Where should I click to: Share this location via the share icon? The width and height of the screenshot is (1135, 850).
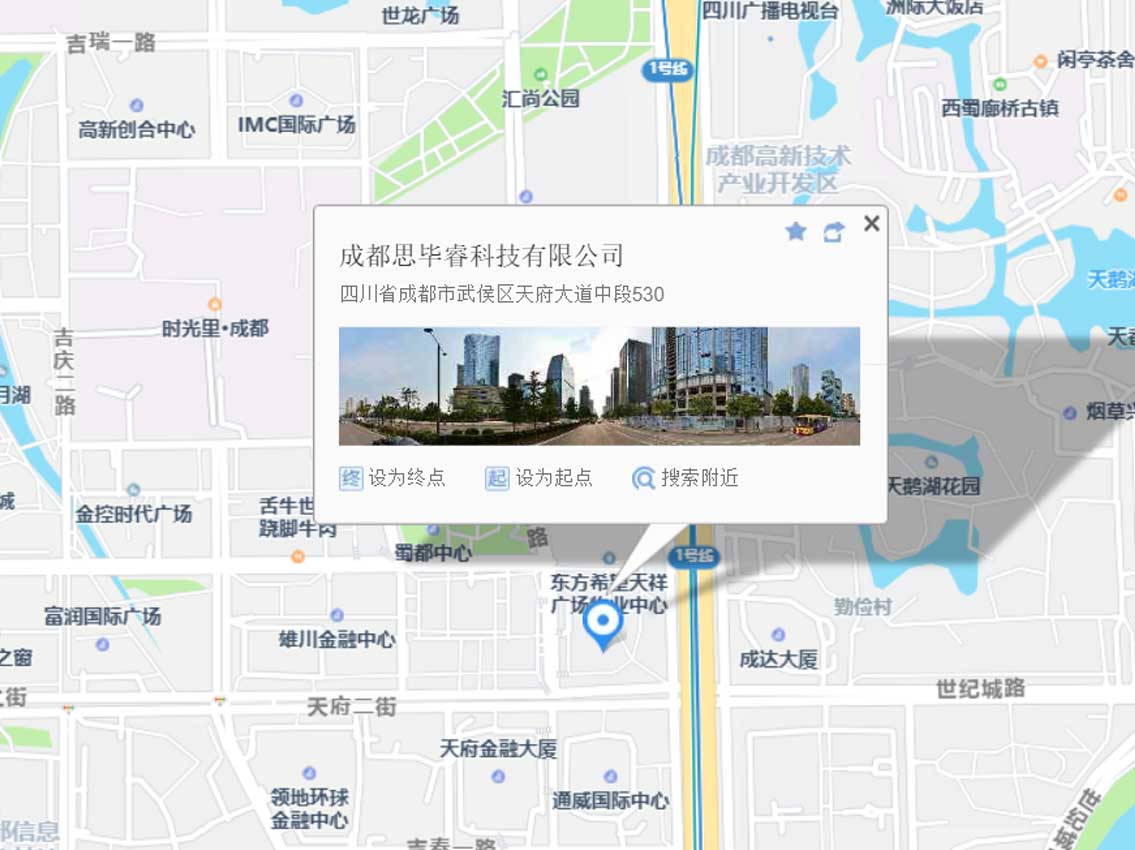coord(833,232)
